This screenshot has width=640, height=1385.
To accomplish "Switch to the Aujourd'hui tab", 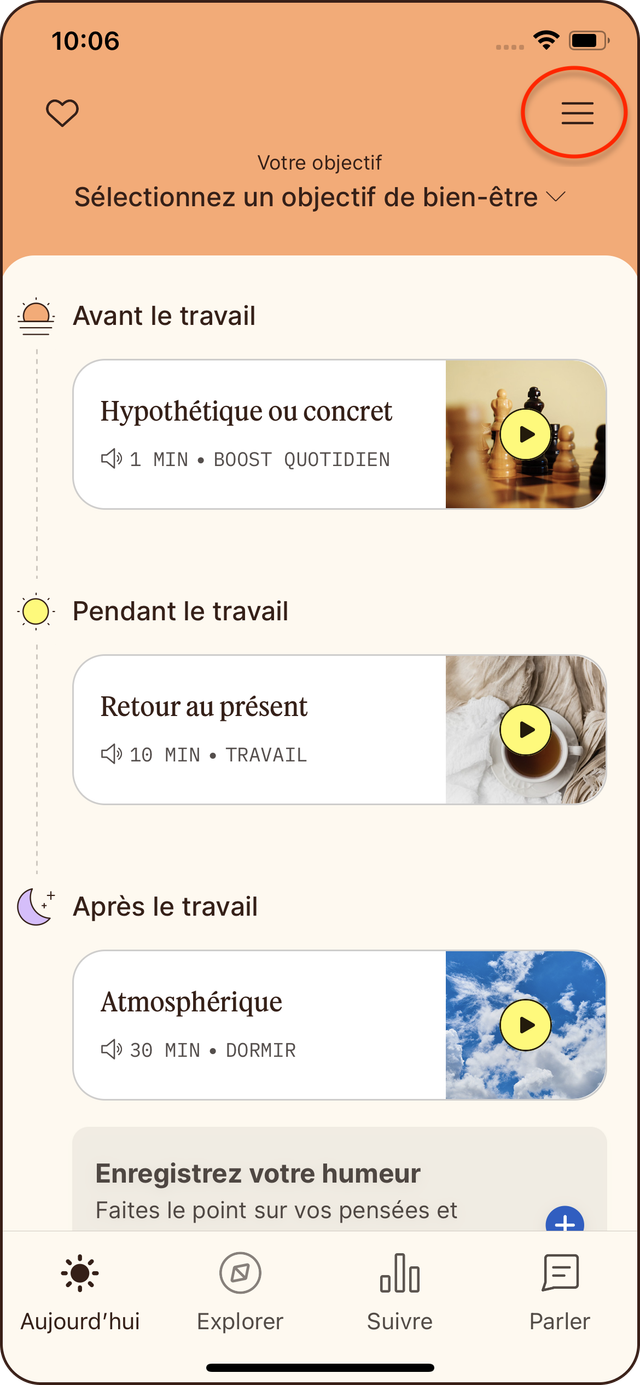I will 80,1295.
